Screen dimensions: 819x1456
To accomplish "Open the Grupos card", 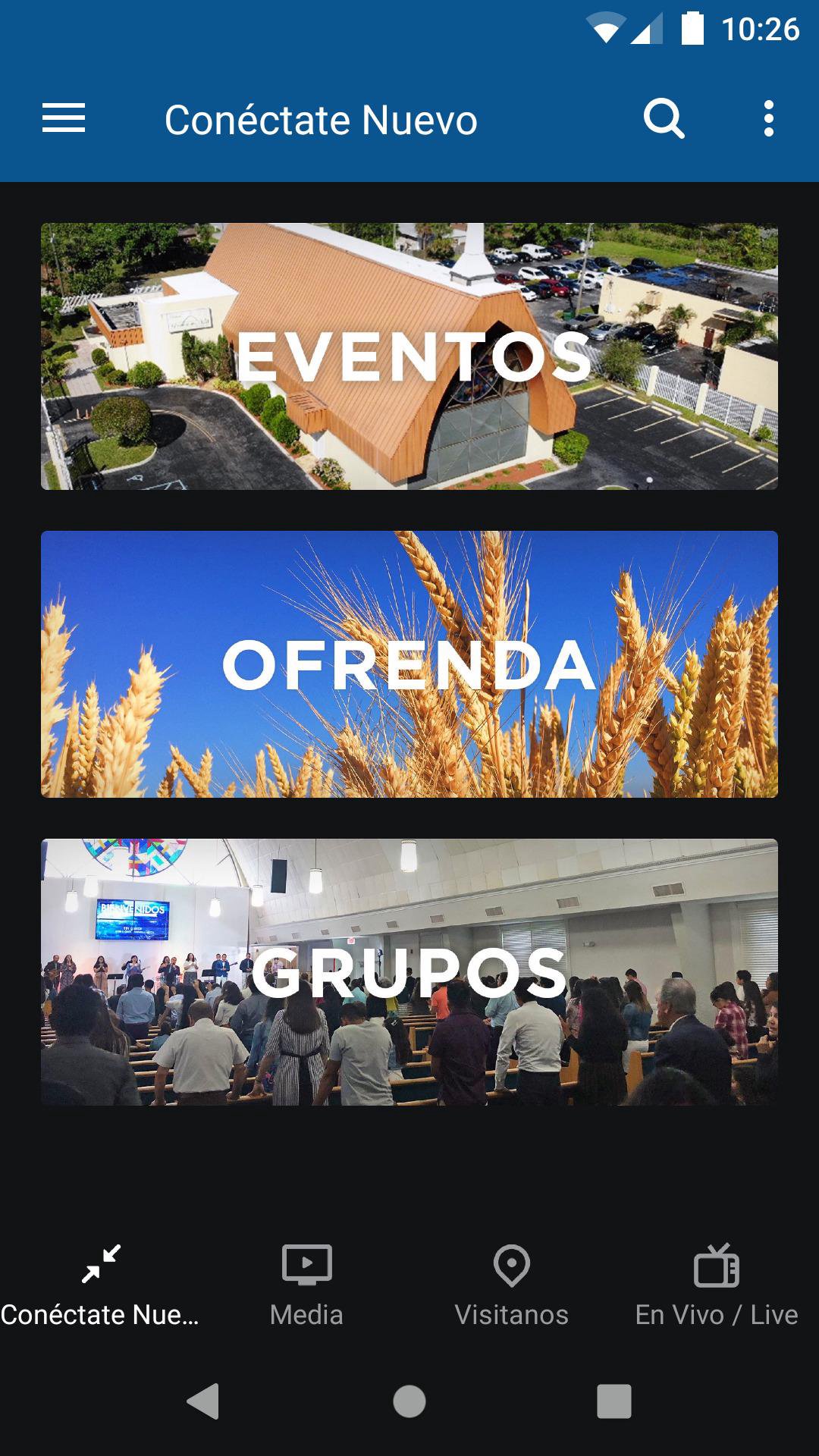I will [409, 972].
